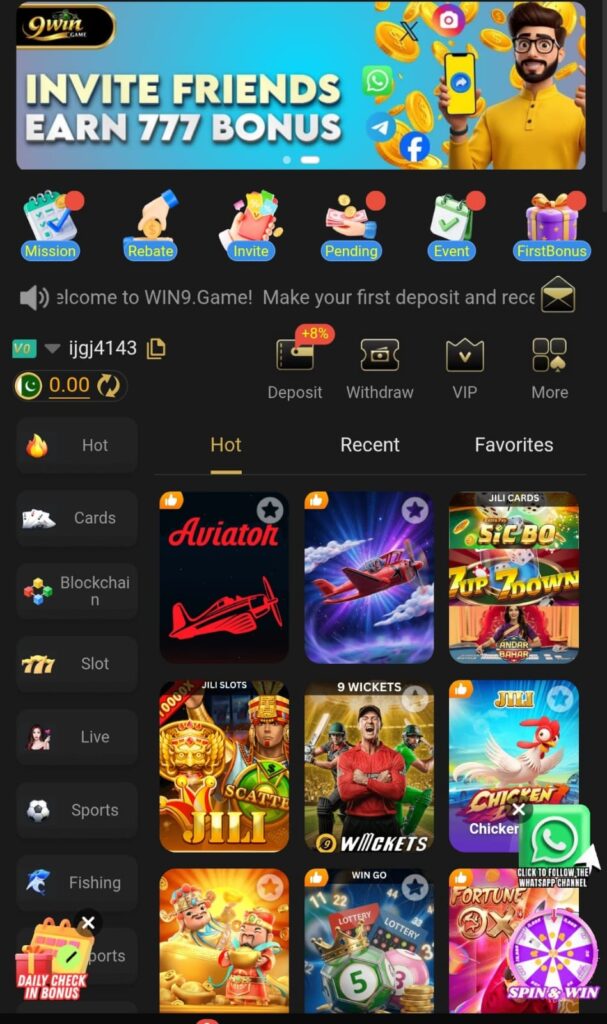Select the Slot category
The width and height of the screenshot is (607, 1024).
coord(77,664)
